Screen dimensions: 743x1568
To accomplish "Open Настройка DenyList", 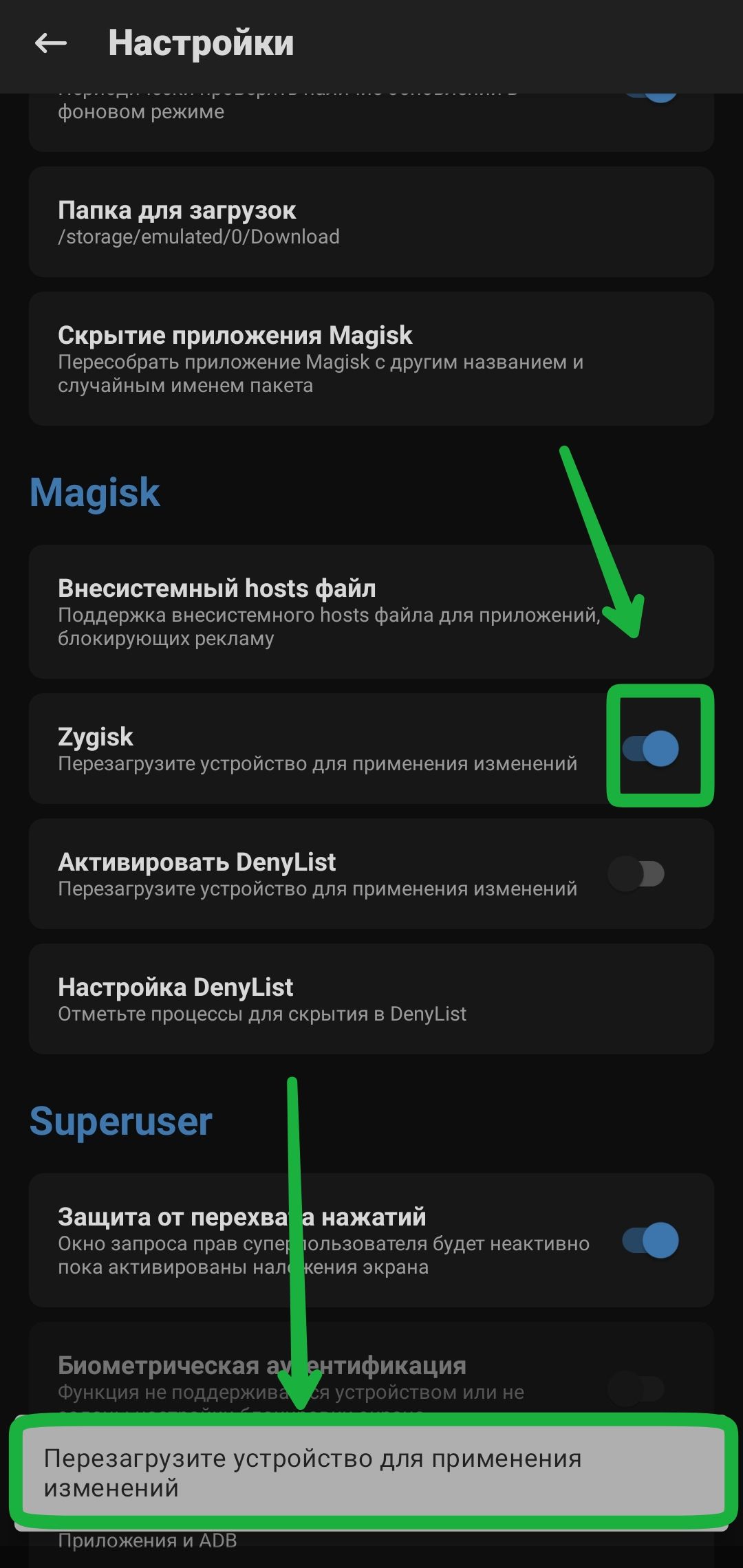I will pos(371,999).
